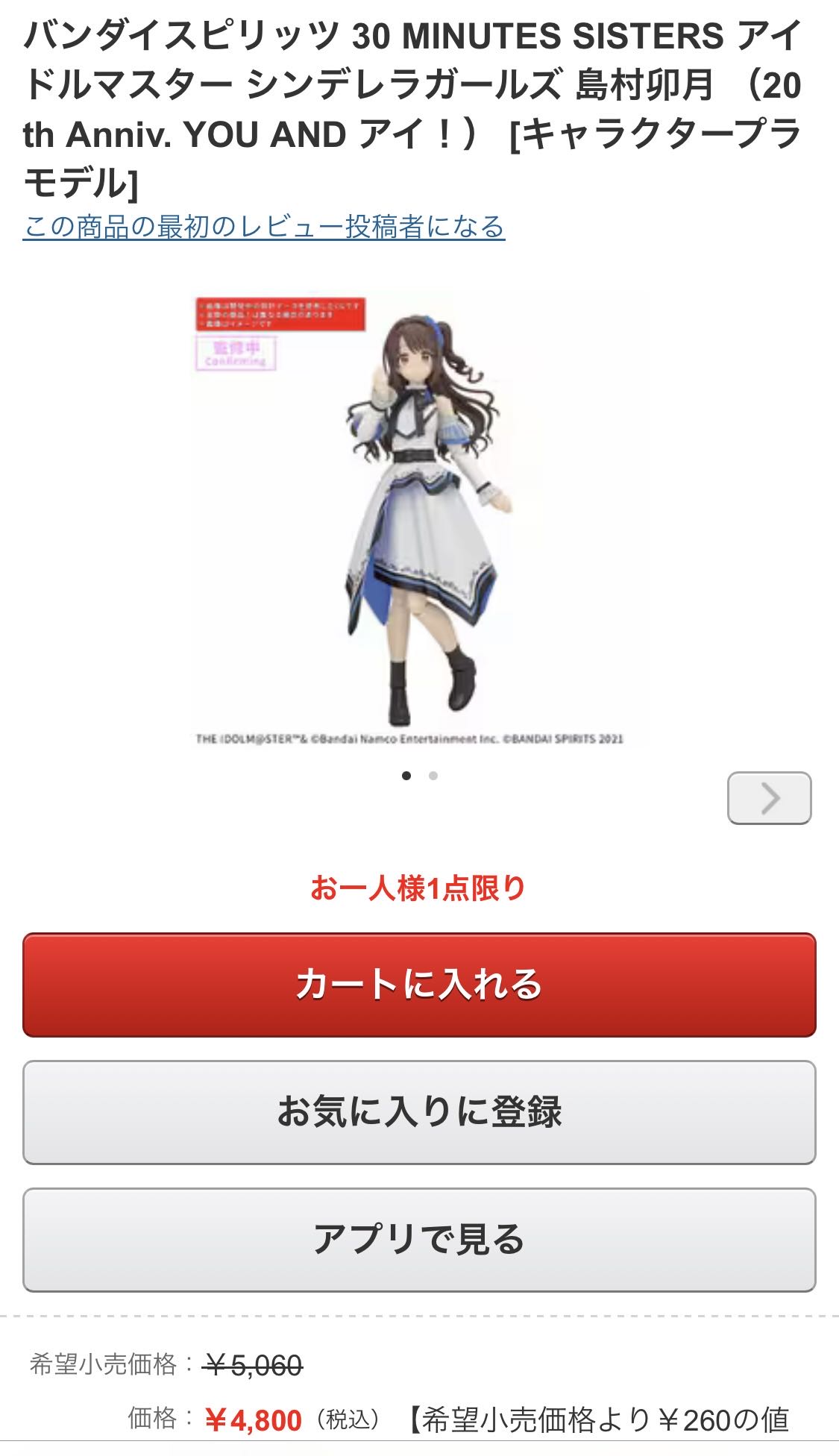Open the first review posting link
Screen dimensions: 839x1456
[264, 226]
